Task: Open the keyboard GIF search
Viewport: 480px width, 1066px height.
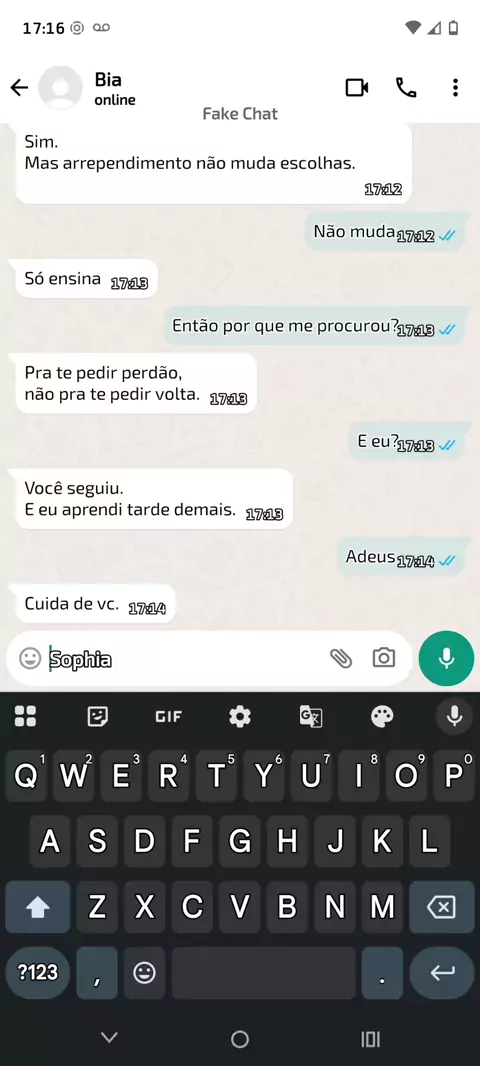Action: click(x=169, y=717)
